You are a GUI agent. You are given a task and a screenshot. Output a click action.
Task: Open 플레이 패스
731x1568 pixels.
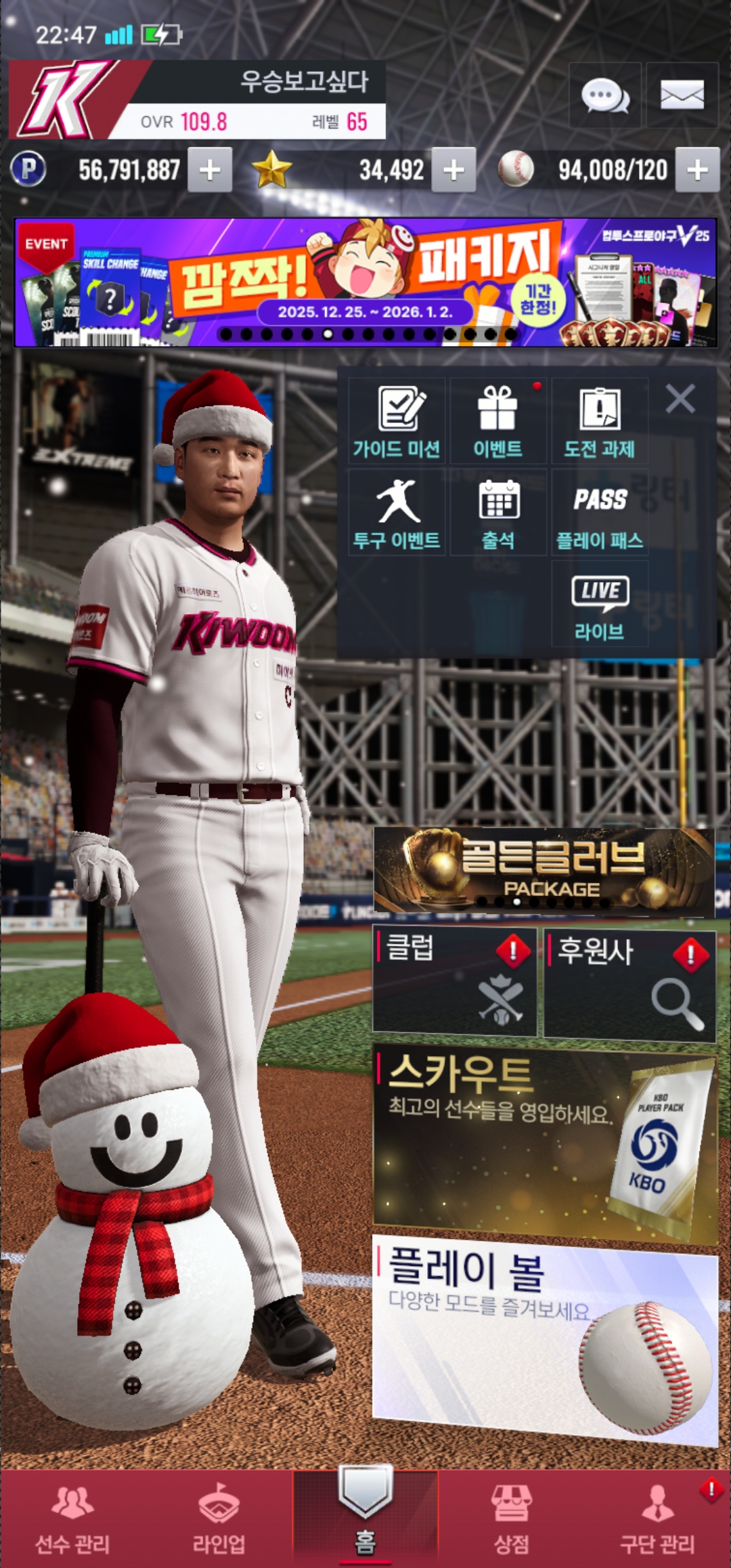point(600,513)
